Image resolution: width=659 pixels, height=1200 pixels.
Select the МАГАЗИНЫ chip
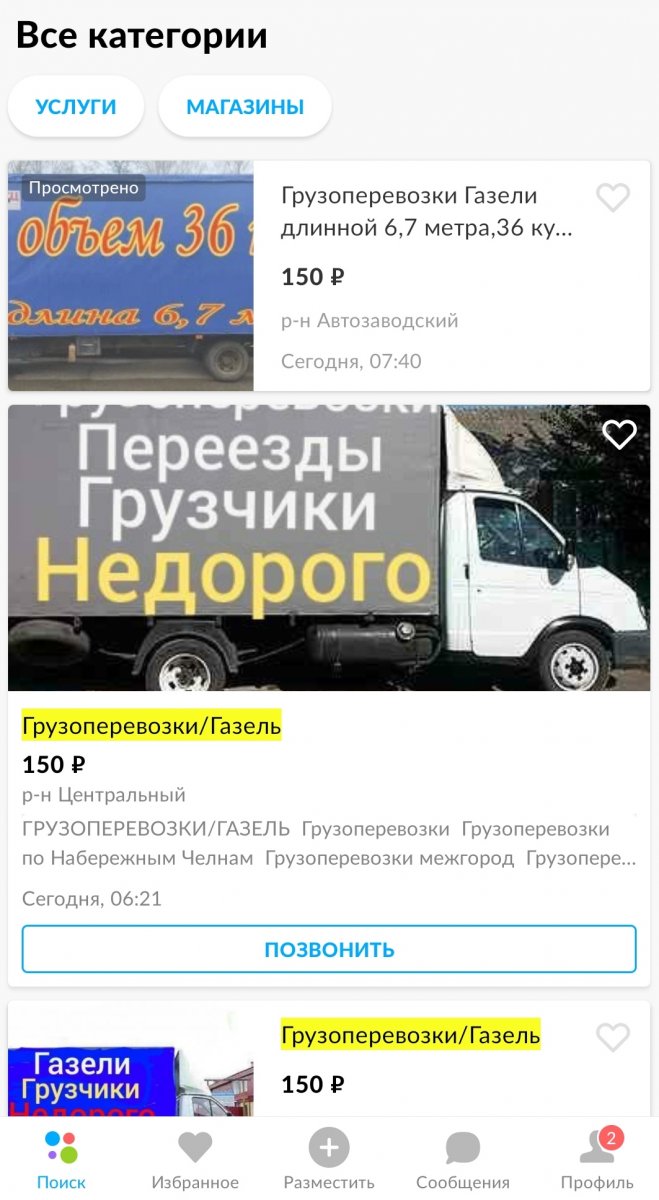coord(244,107)
